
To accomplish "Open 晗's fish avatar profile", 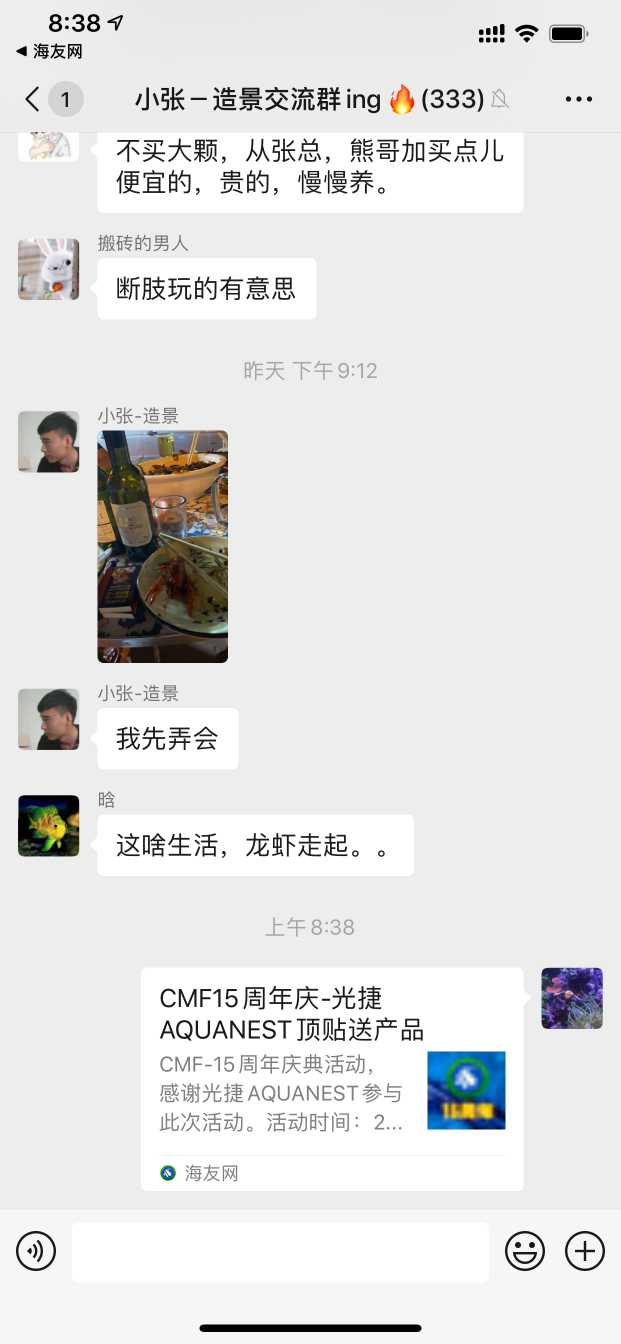I will (x=48, y=826).
